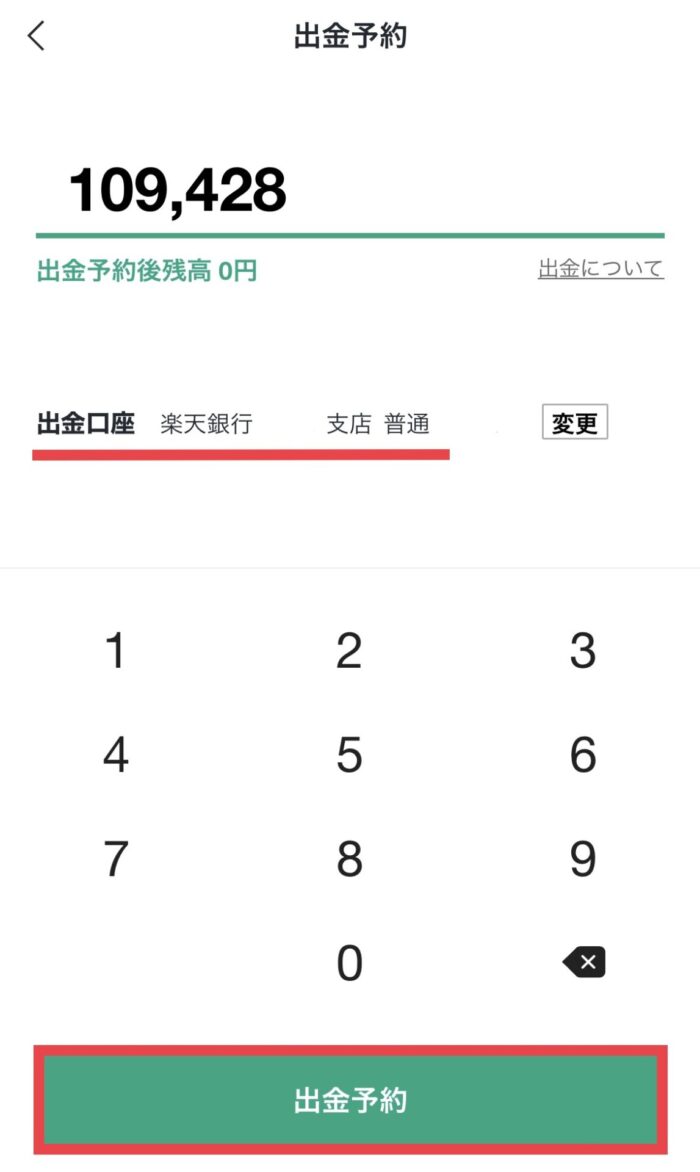
Task: Enter digit 5 on the keypad
Action: pyautogui.click(x=349, y=754)
